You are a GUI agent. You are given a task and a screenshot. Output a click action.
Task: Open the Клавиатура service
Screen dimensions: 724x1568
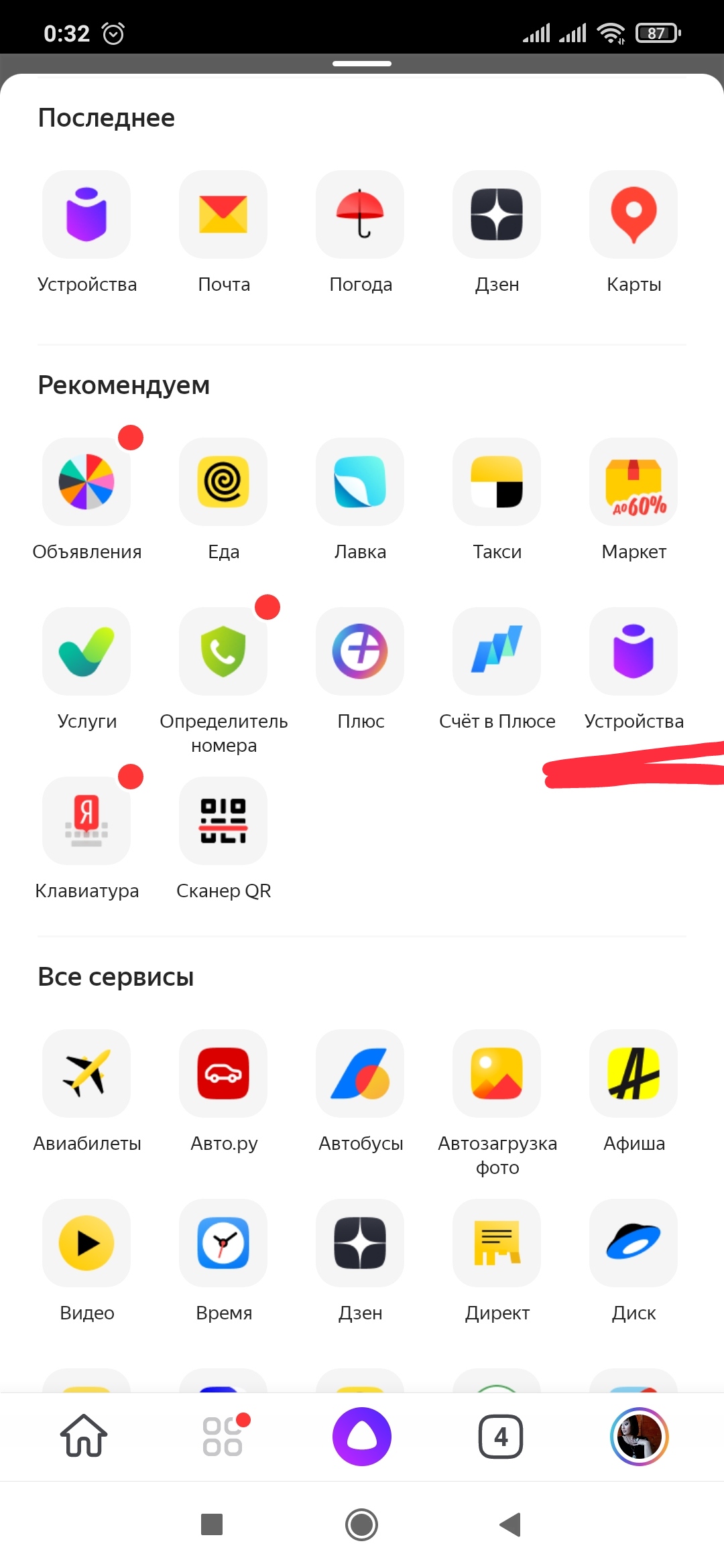click(x=86, y=821)
